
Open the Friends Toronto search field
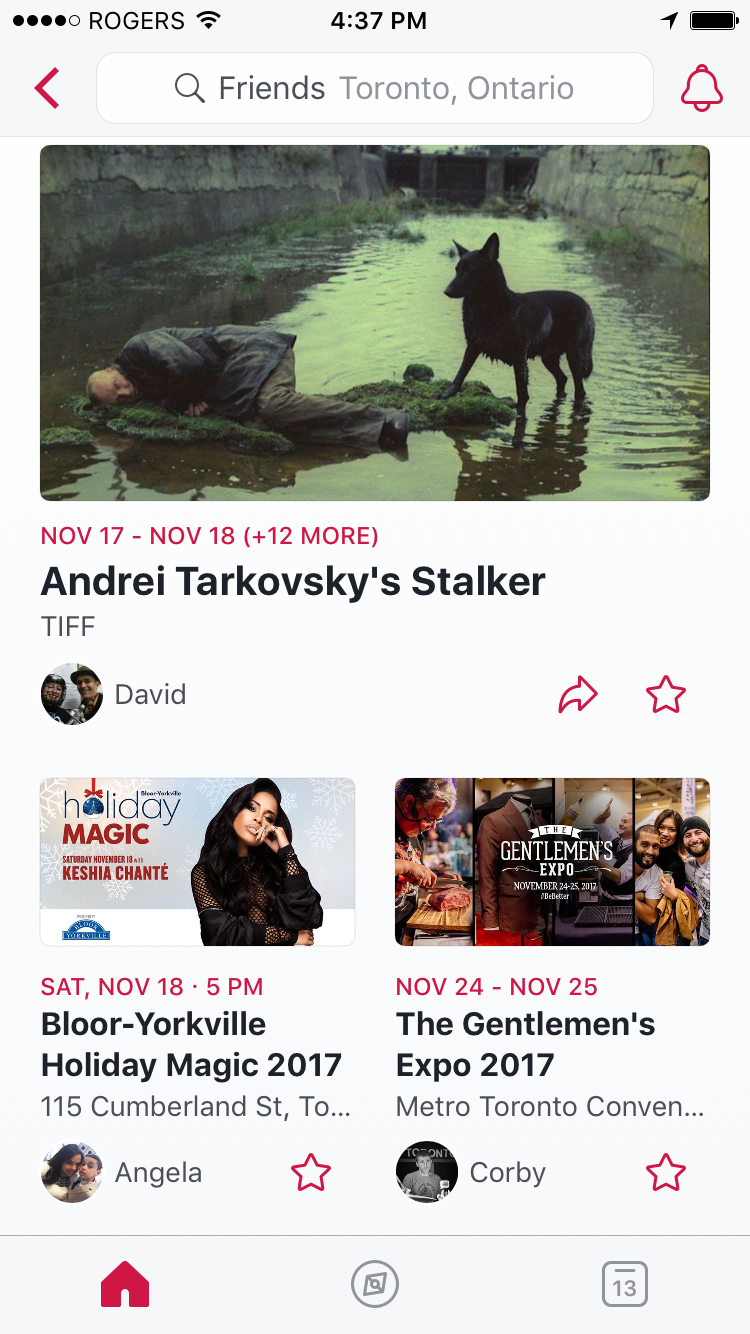tap(374, 88)
